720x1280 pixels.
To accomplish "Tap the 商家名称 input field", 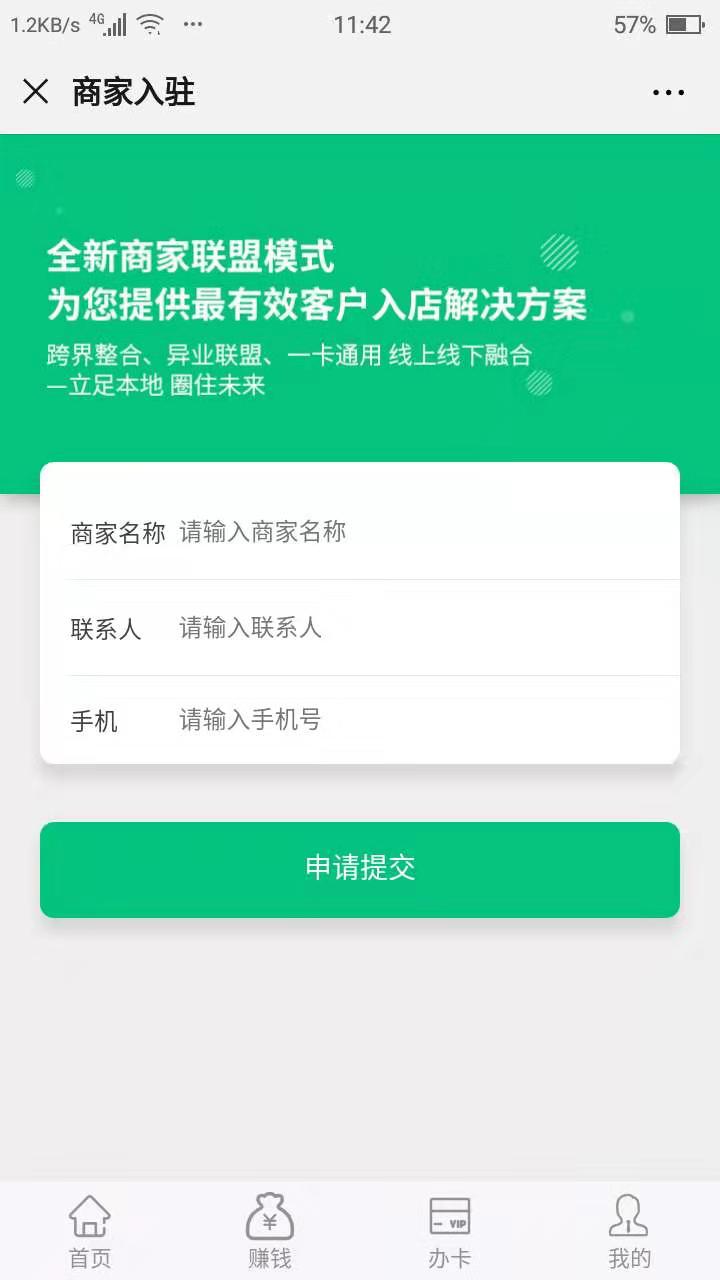I will 420,532.
